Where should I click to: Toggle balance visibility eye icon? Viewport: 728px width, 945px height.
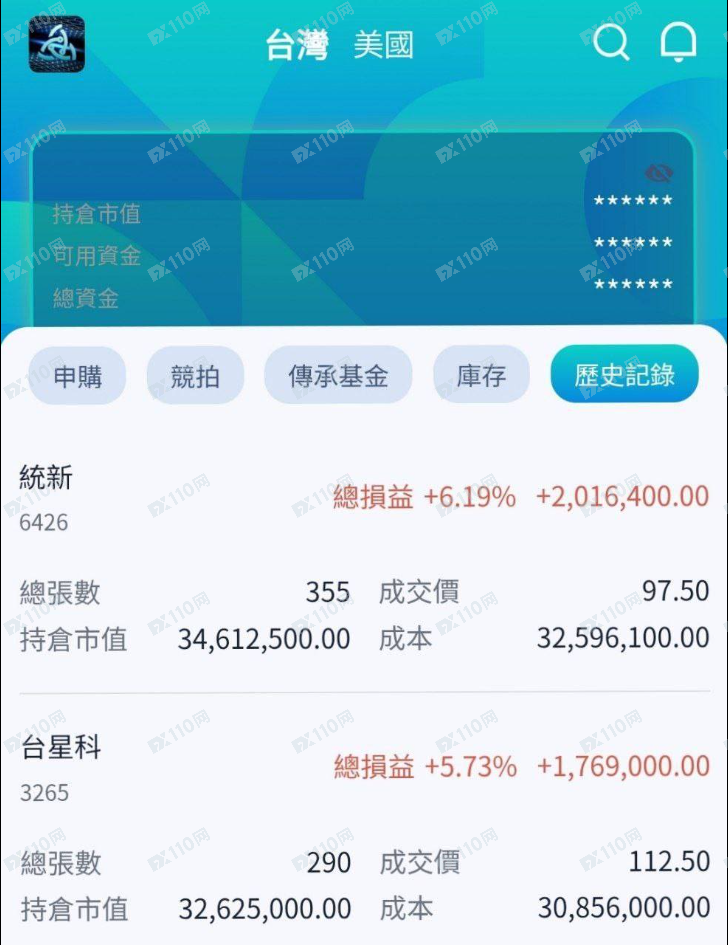point(659,174)
